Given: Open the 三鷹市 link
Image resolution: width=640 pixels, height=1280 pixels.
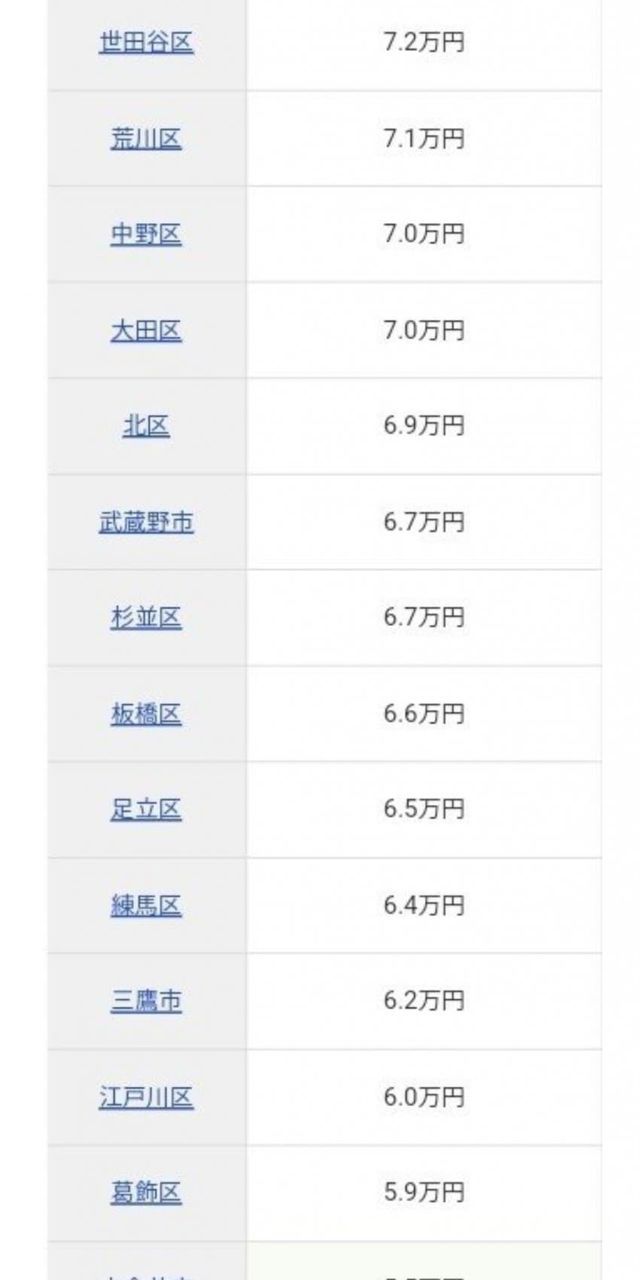Looking at the screenshot, I should tap(146, 1001).
